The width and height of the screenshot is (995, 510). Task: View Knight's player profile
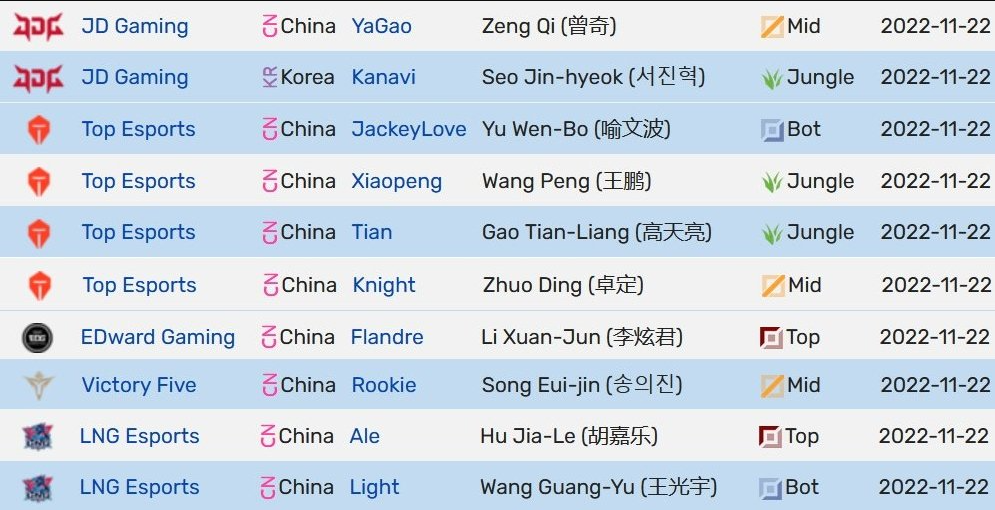[383, 285]
